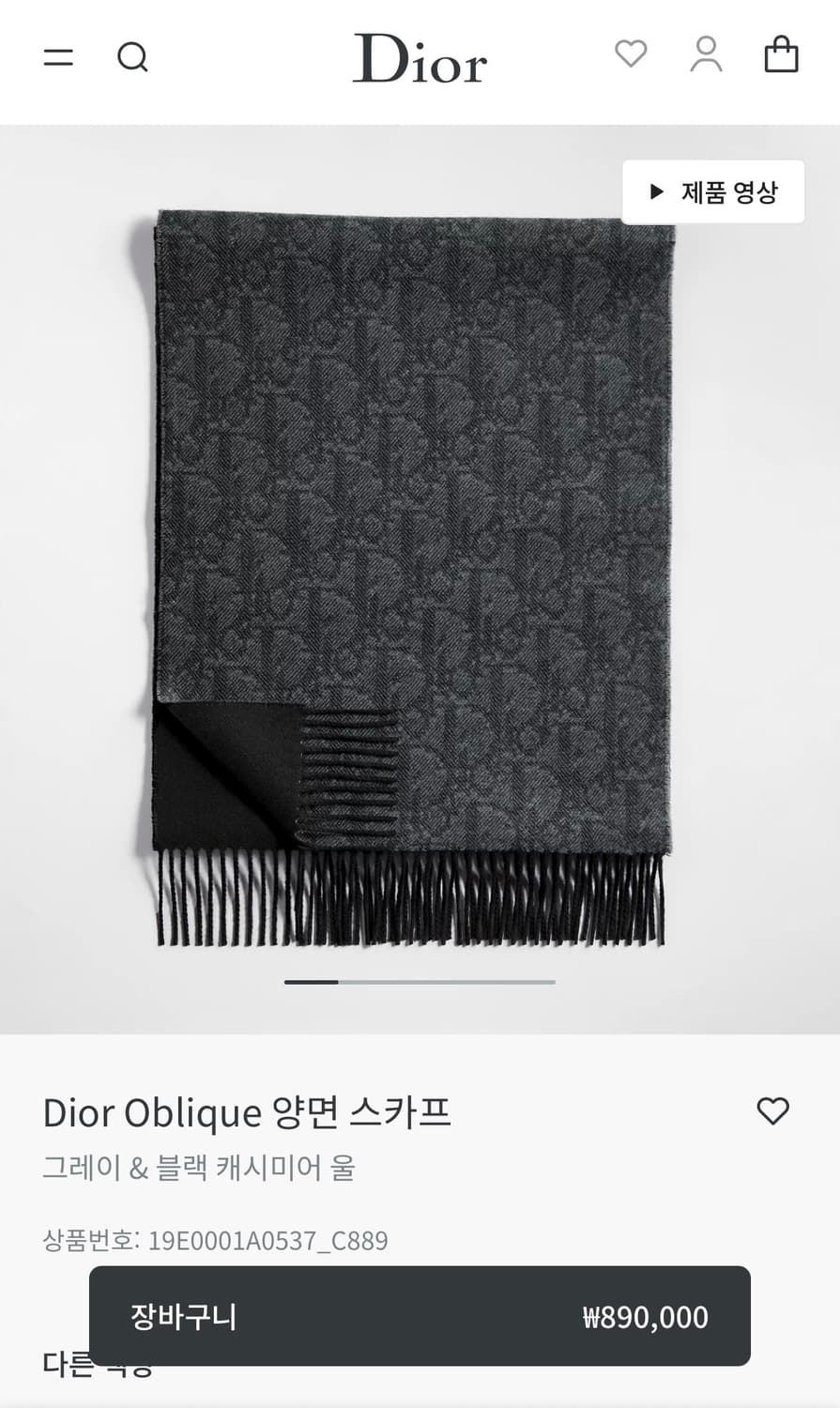Screen dimensions: 840x1408
Task: Click the dark filled segment of the carousel indicator
Action: tap(310, 982)
